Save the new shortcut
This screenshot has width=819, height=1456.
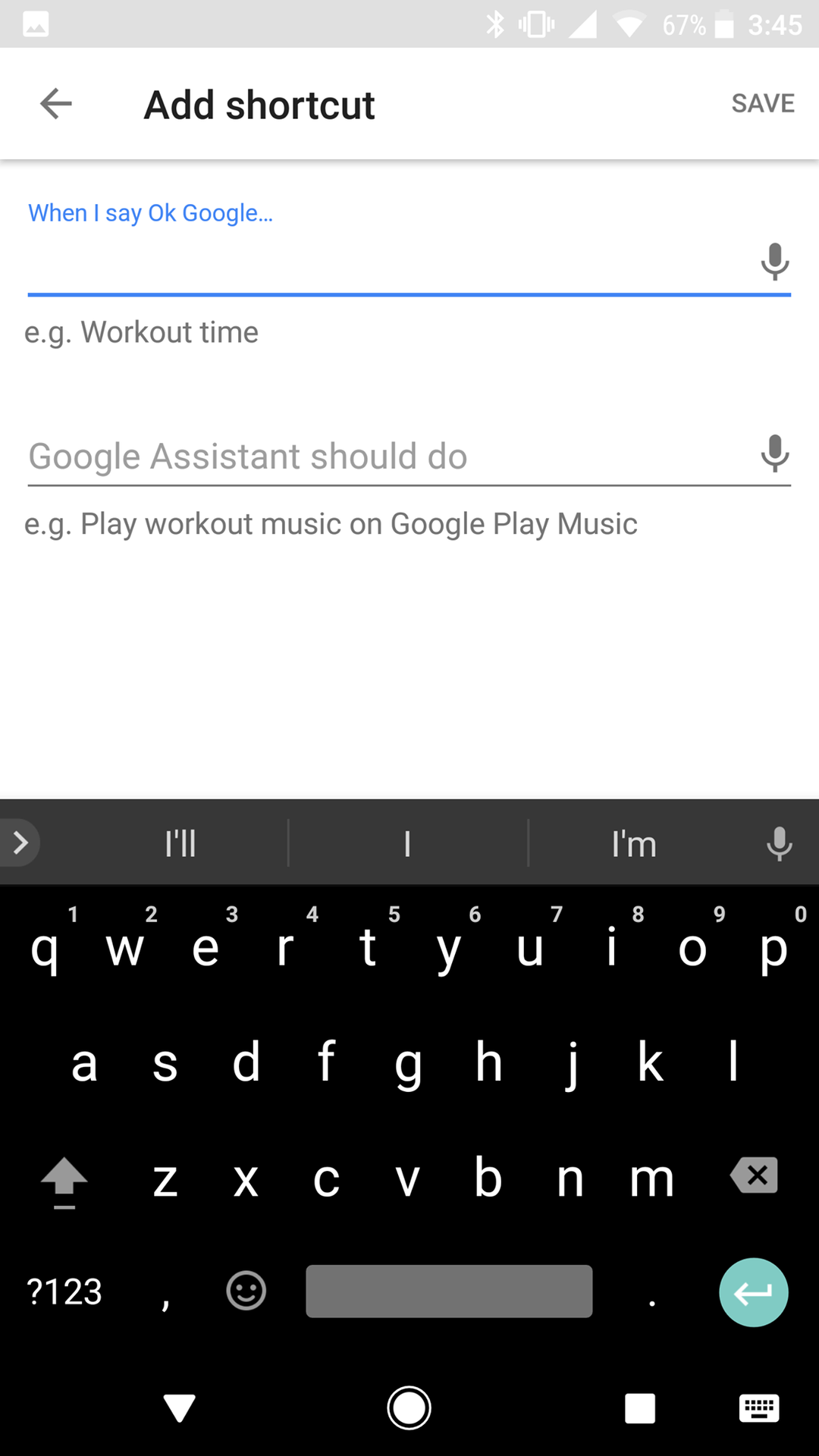pyautogui.click(x=762, y=103)
